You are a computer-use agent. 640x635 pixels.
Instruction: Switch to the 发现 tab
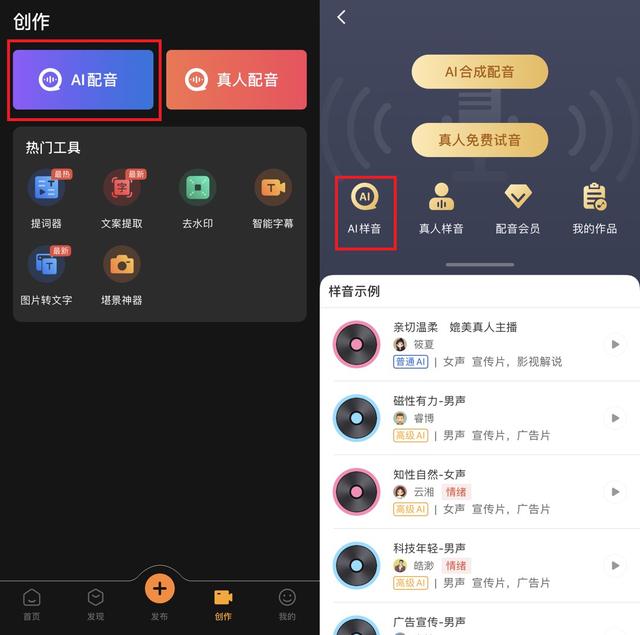(x=95, y=603)
